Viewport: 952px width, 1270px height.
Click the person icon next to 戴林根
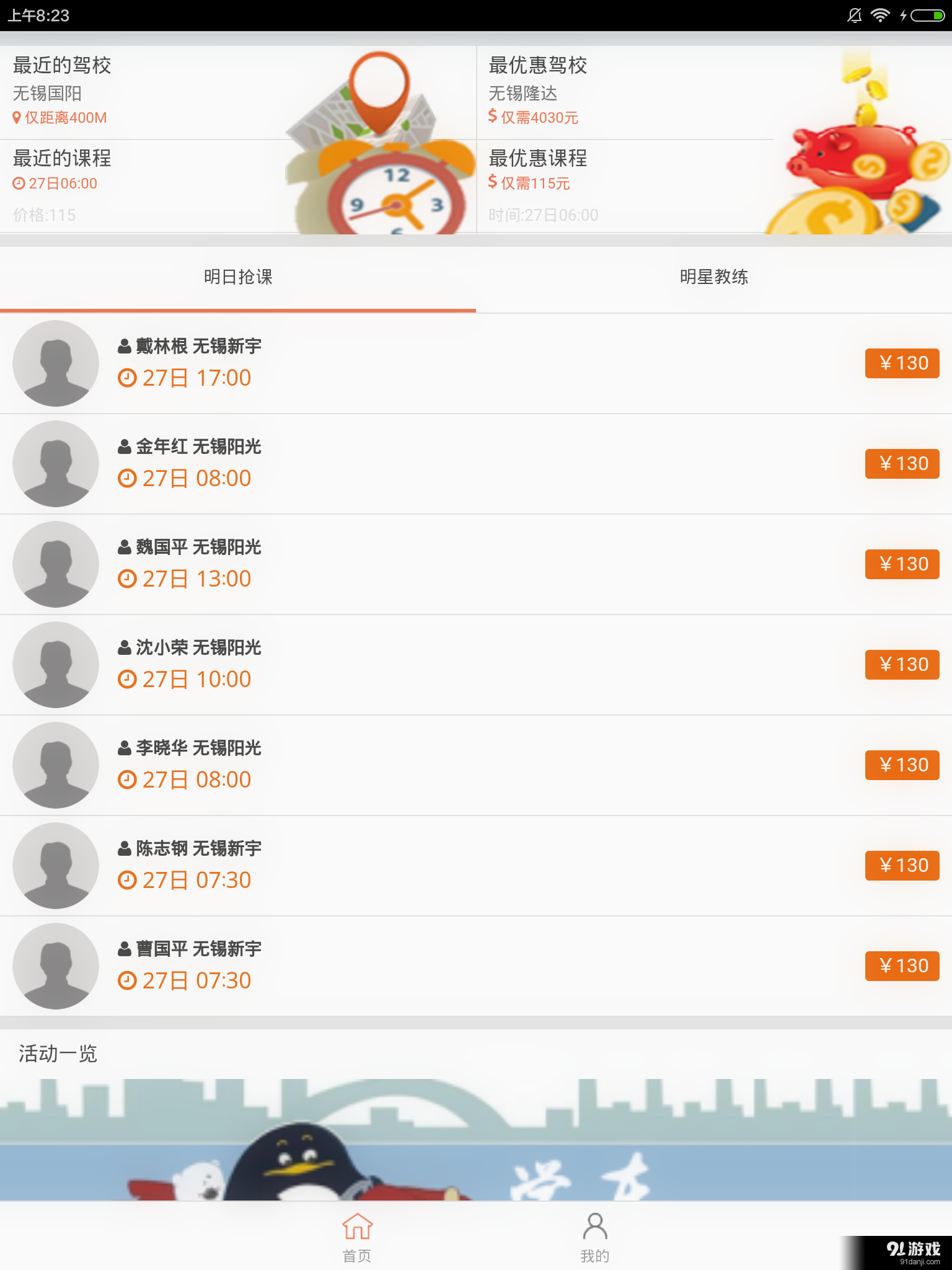[x=124, y=345]
